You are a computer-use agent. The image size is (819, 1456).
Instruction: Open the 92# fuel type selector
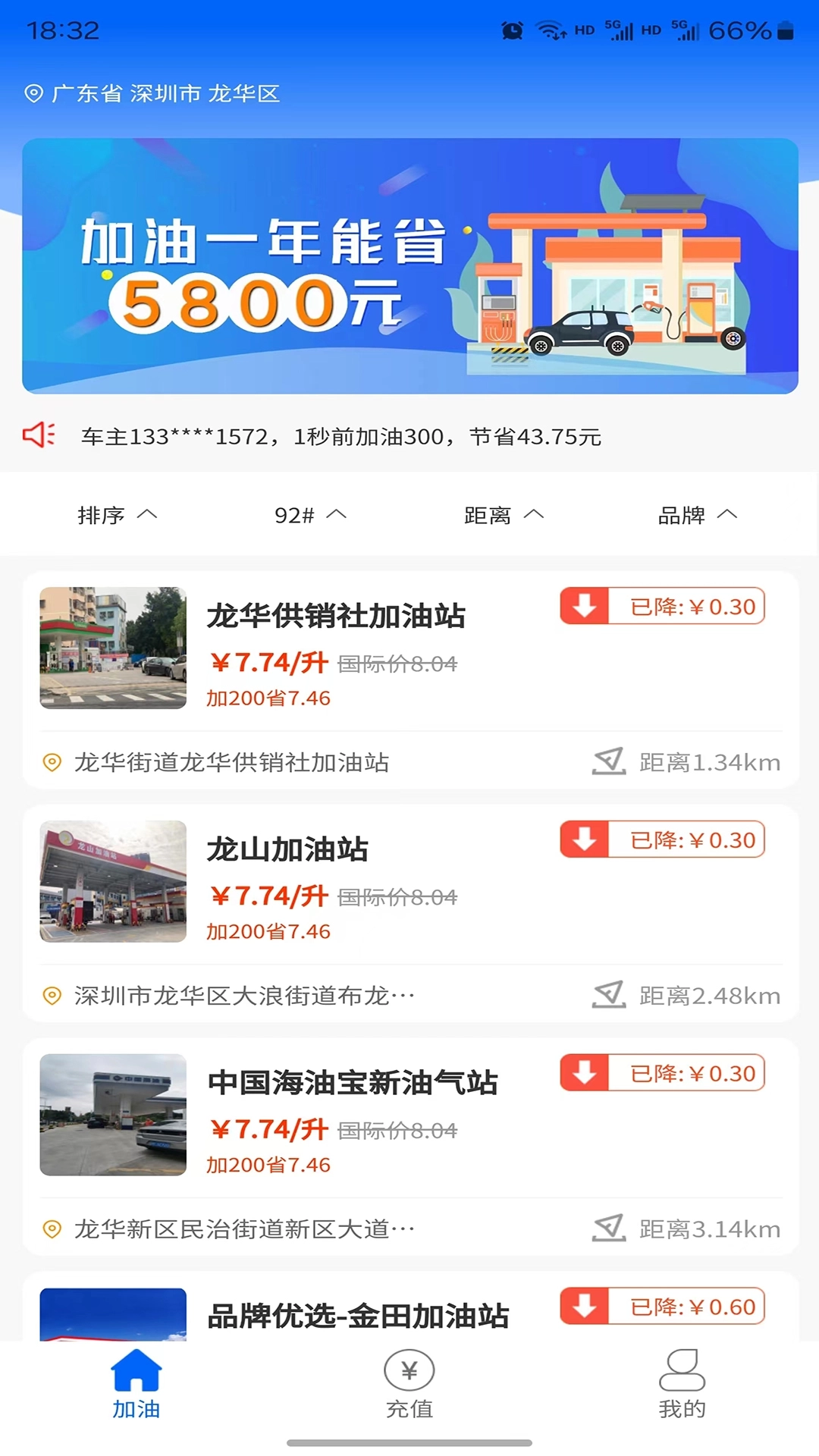click(309, 514)
